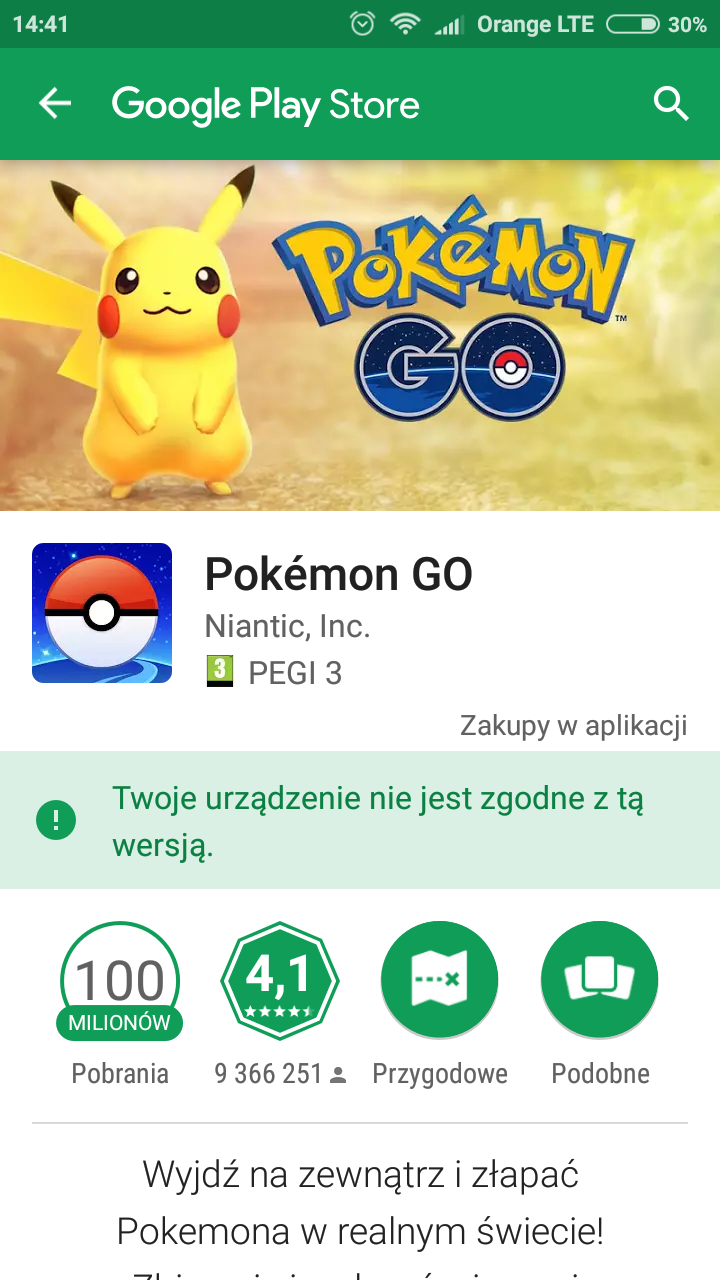Browse the Przygodowe category
This screenshot has height=1280, width=720.
click(440, 982)
